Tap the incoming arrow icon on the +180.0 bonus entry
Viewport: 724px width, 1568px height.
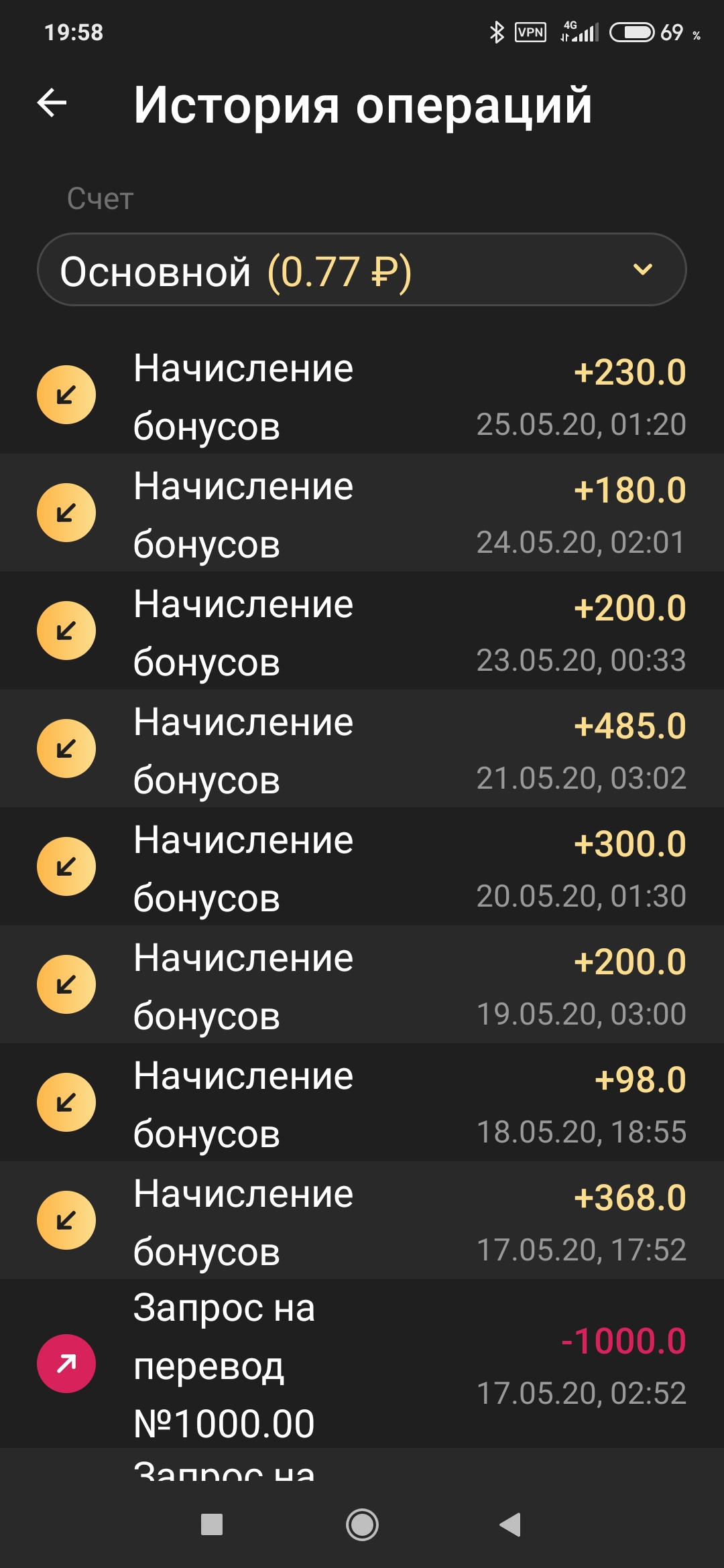(x=65, y=513)
